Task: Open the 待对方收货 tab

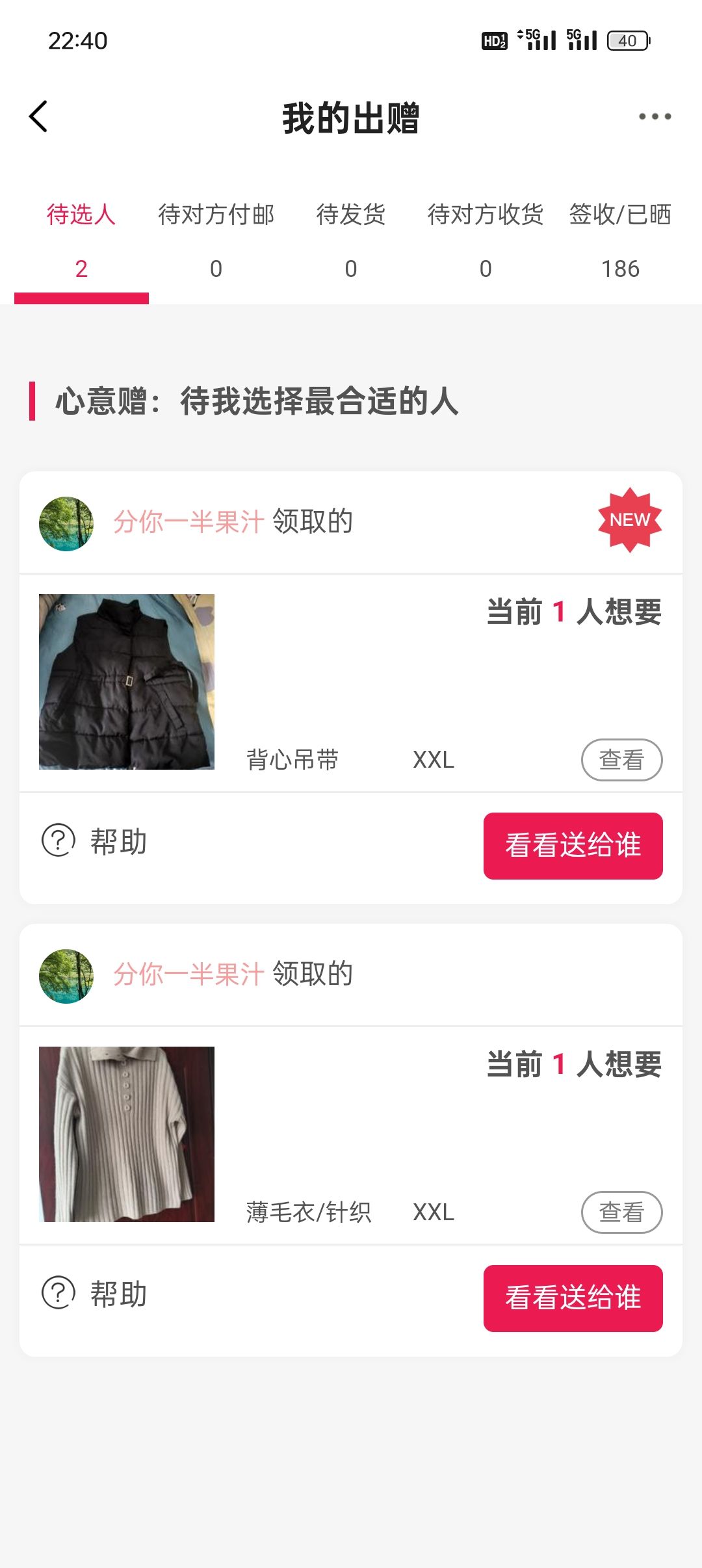Action: point(485,239)
